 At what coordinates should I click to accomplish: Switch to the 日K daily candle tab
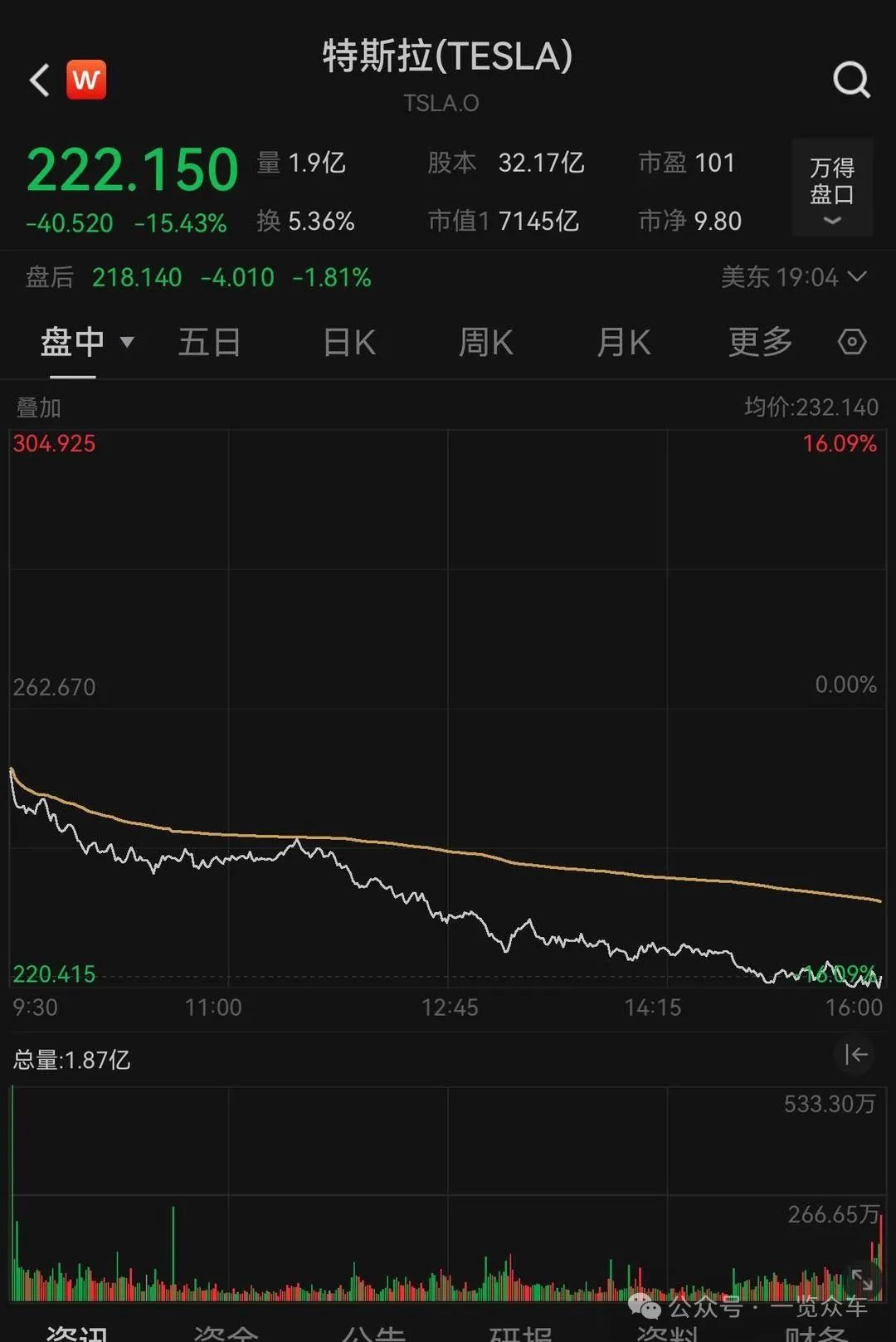(x=348, y=341)
